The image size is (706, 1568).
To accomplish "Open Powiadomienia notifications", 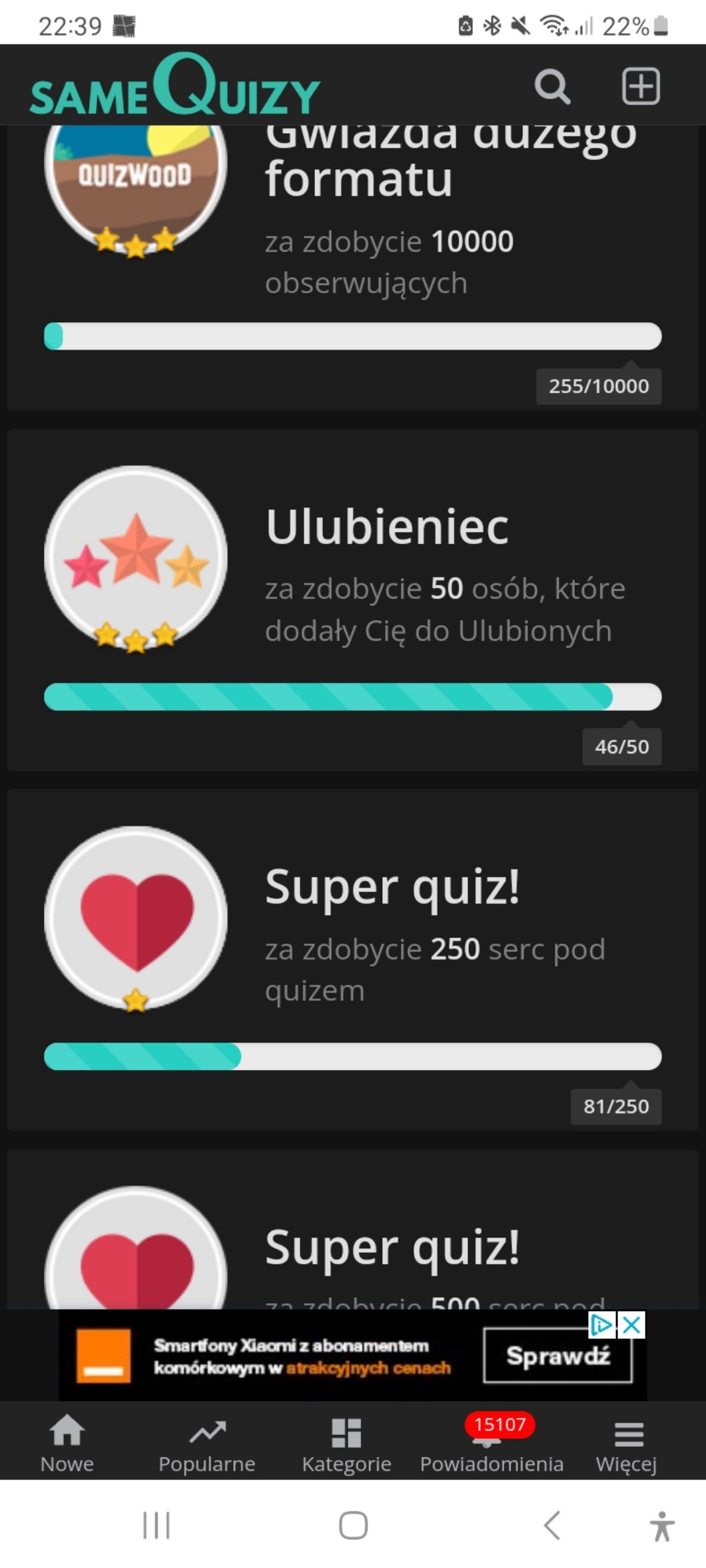I will coord(492,1443).
